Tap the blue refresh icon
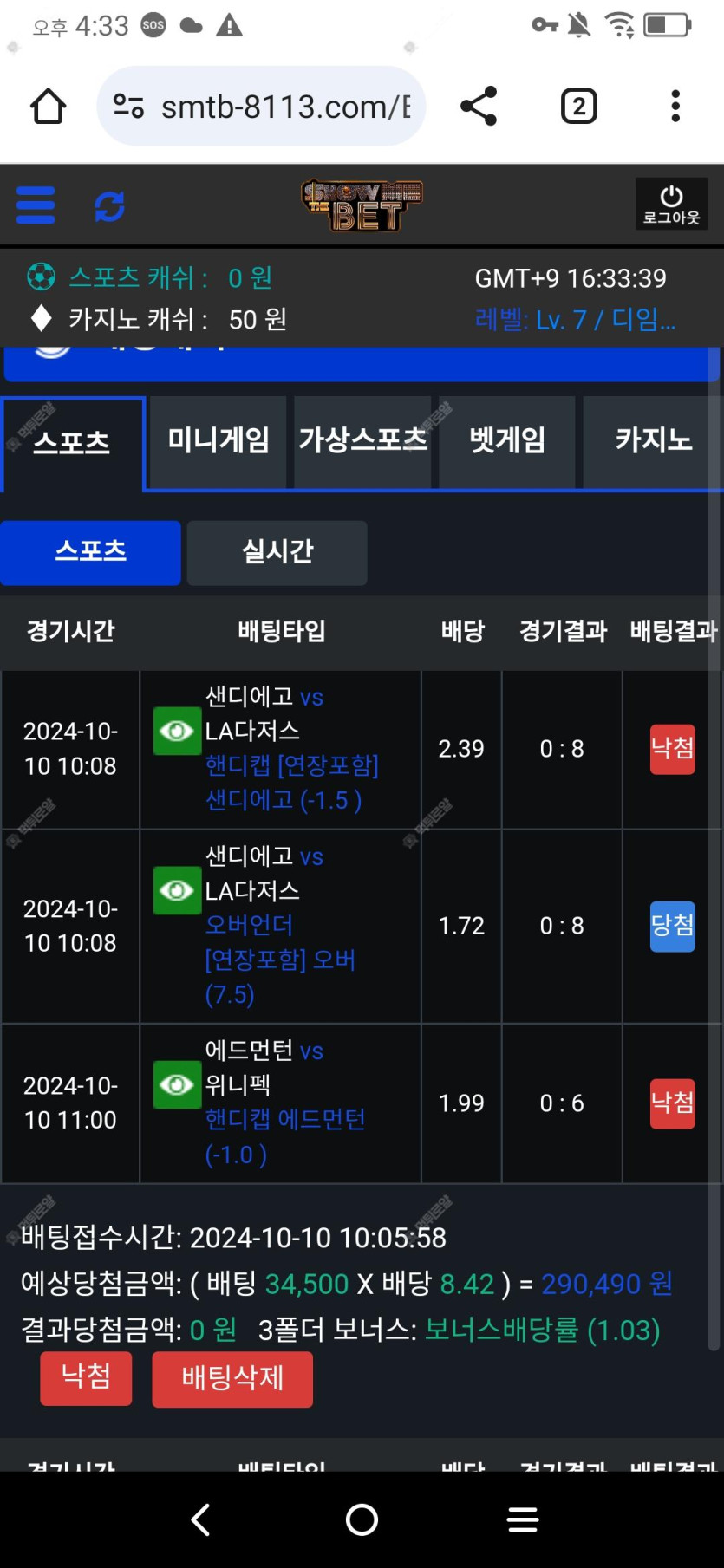Screen dimensions: 724x1568 click(109, 206)
